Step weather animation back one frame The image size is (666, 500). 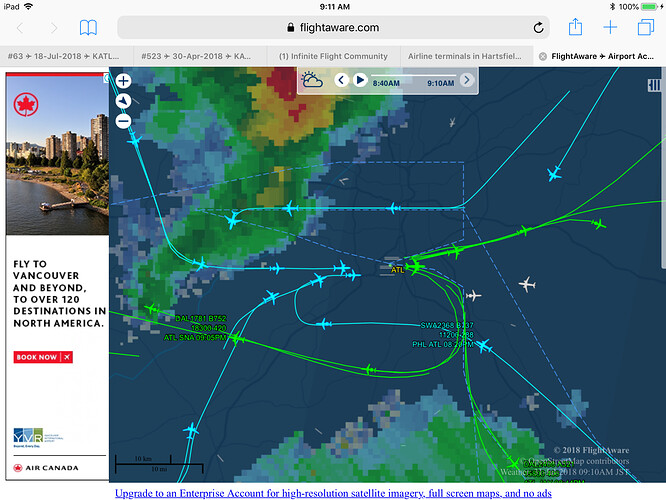click(x=342, y=80)
